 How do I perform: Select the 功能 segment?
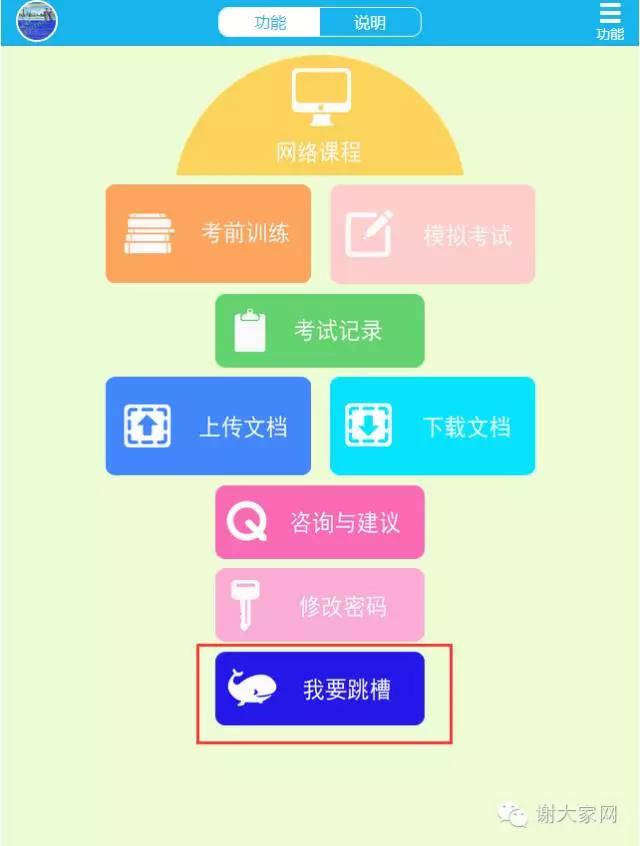click(x=270, y=22)
